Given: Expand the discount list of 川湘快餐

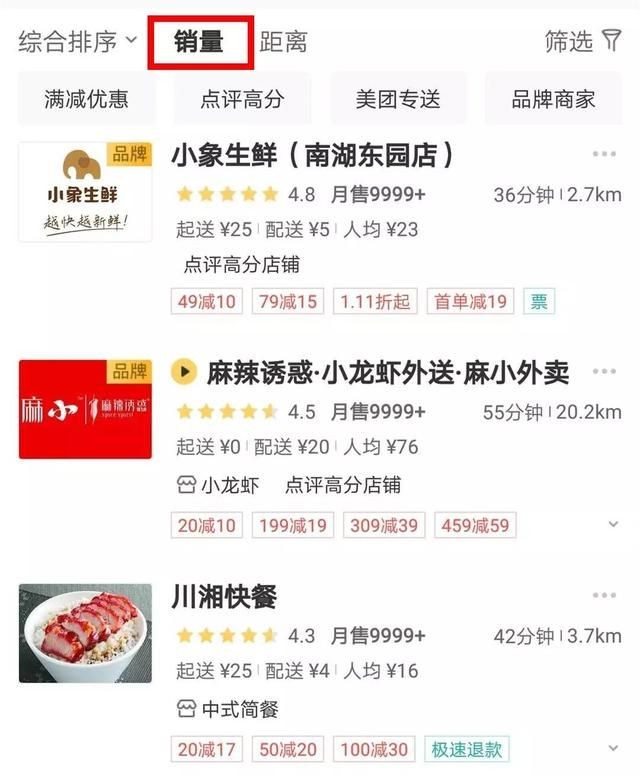Looking at the screenshot, I should 613,748.
